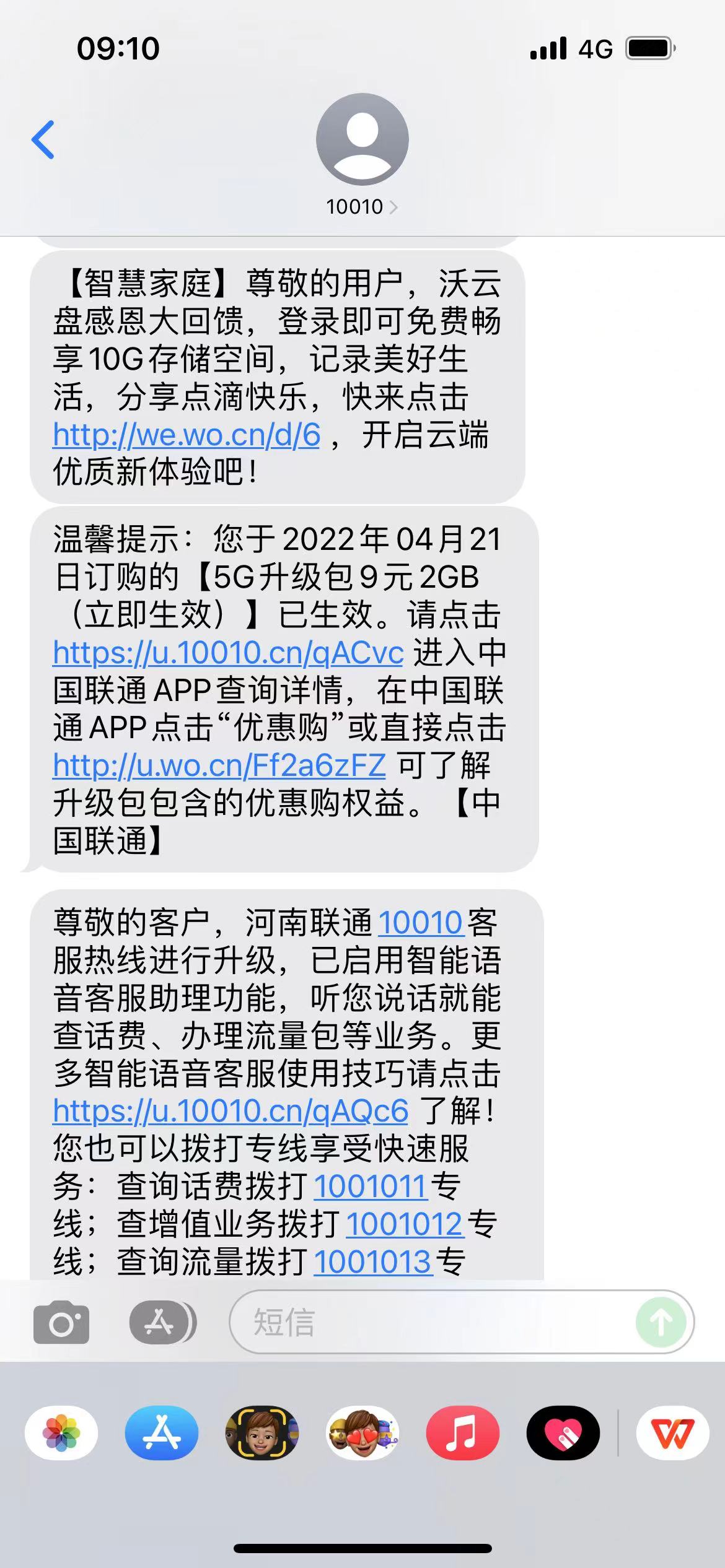Open contact details for 10010
The width and height of the screenshot is (725, 1568).
tap(362, 206)
